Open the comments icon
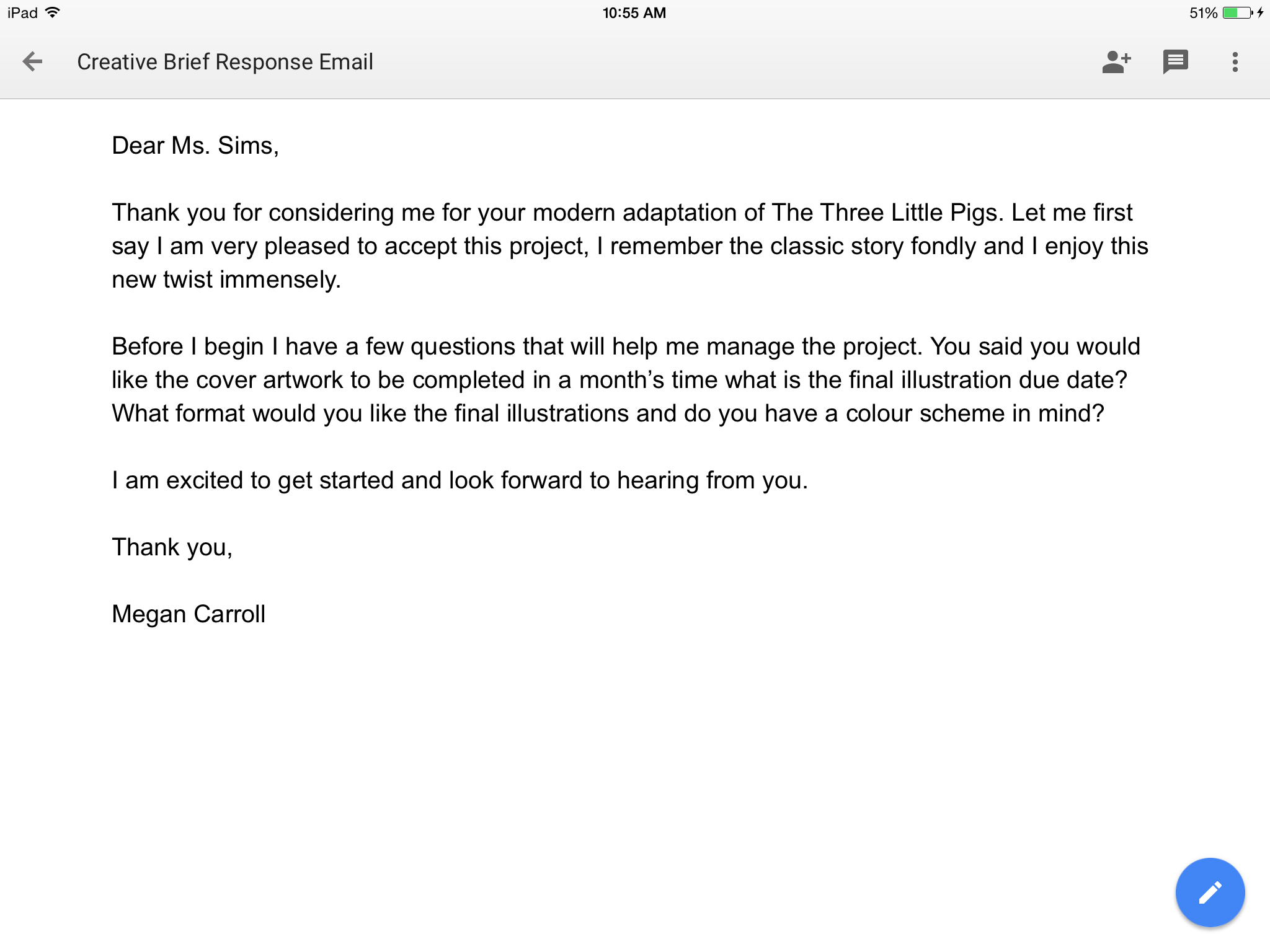This screenshot has height=952, width=1270. coord(1175,61)
